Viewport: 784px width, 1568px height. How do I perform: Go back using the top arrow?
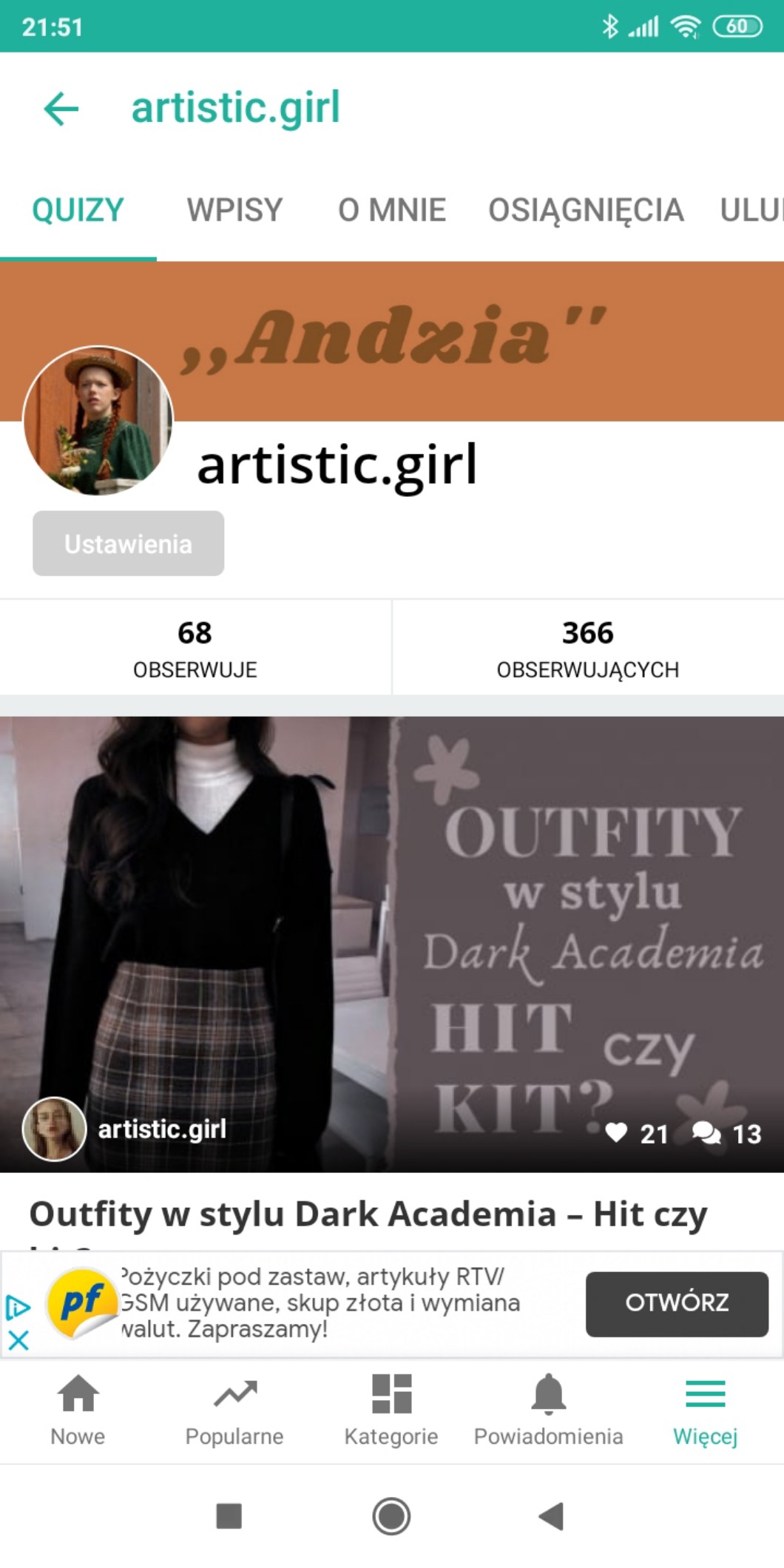pyautogui.click(x=61, y=109)
